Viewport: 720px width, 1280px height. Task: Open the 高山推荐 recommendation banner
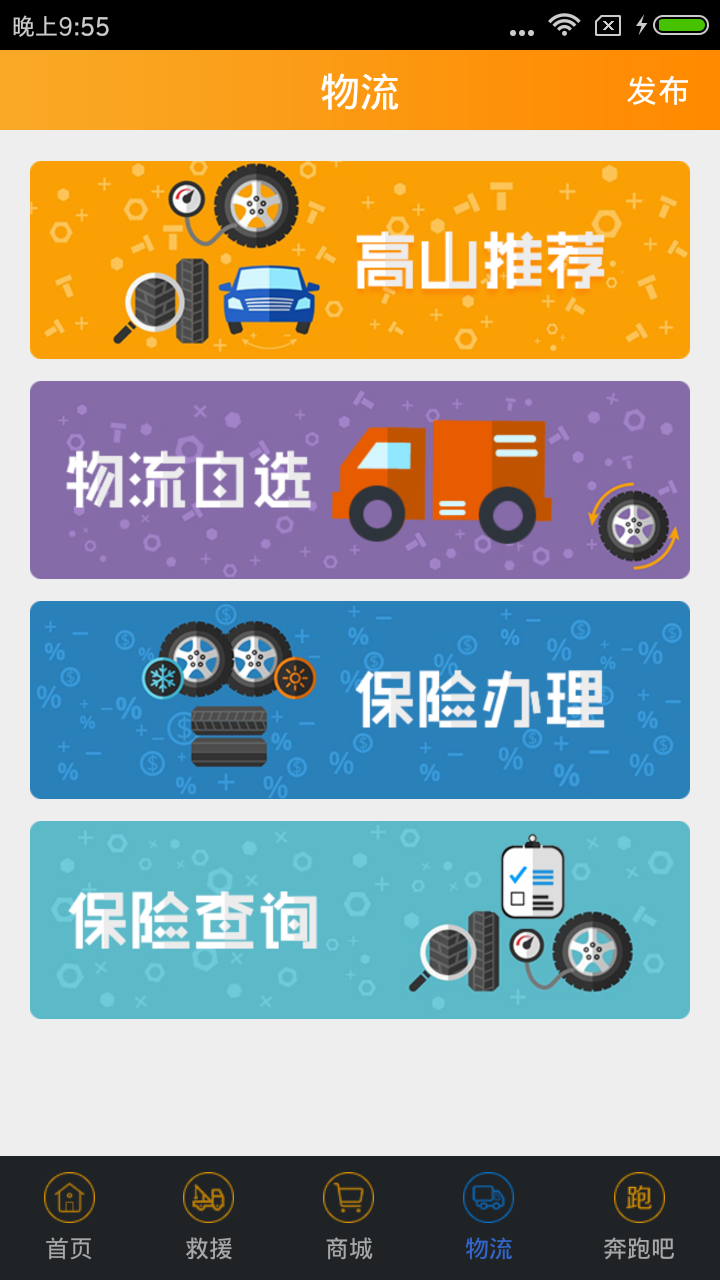coord(360,258)
